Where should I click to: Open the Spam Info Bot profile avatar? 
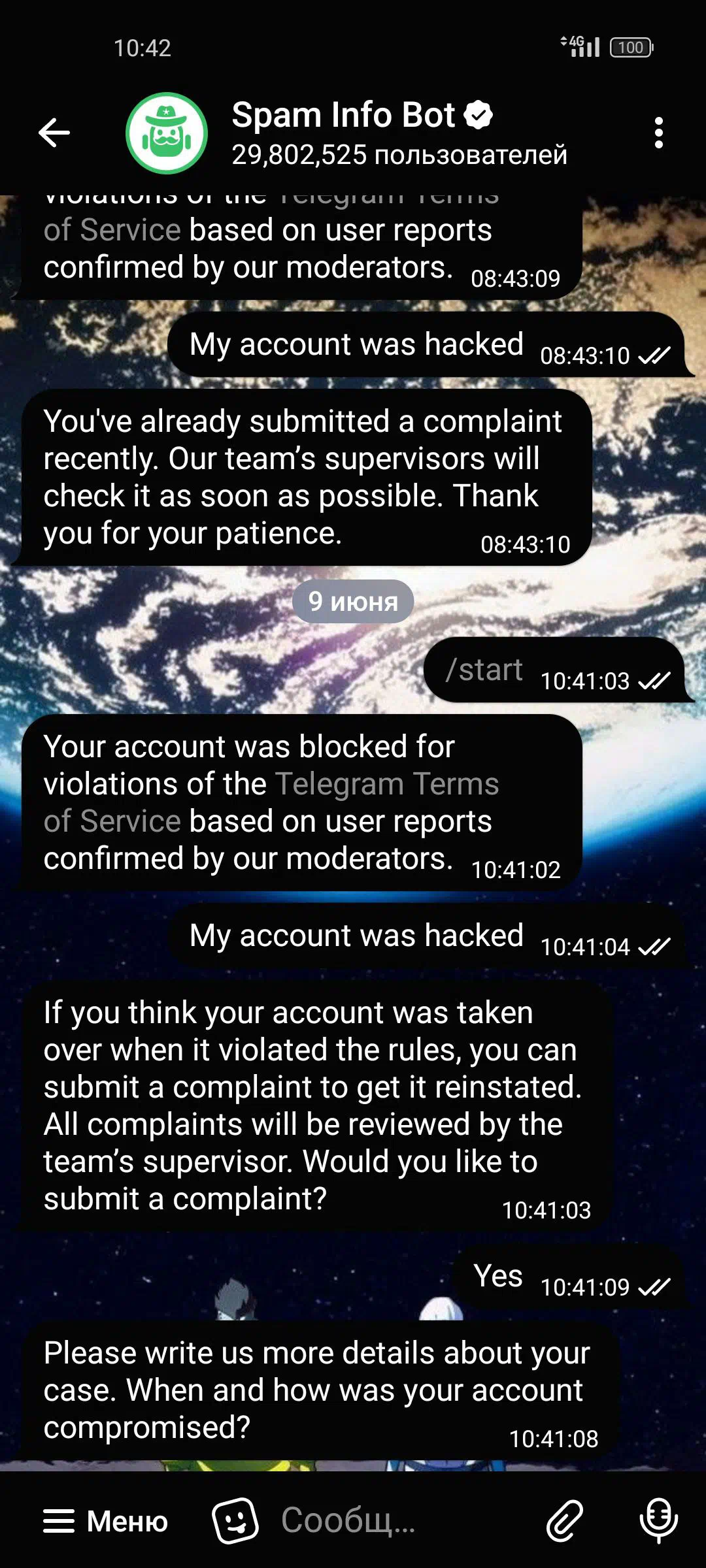click(x=167, y=133)
